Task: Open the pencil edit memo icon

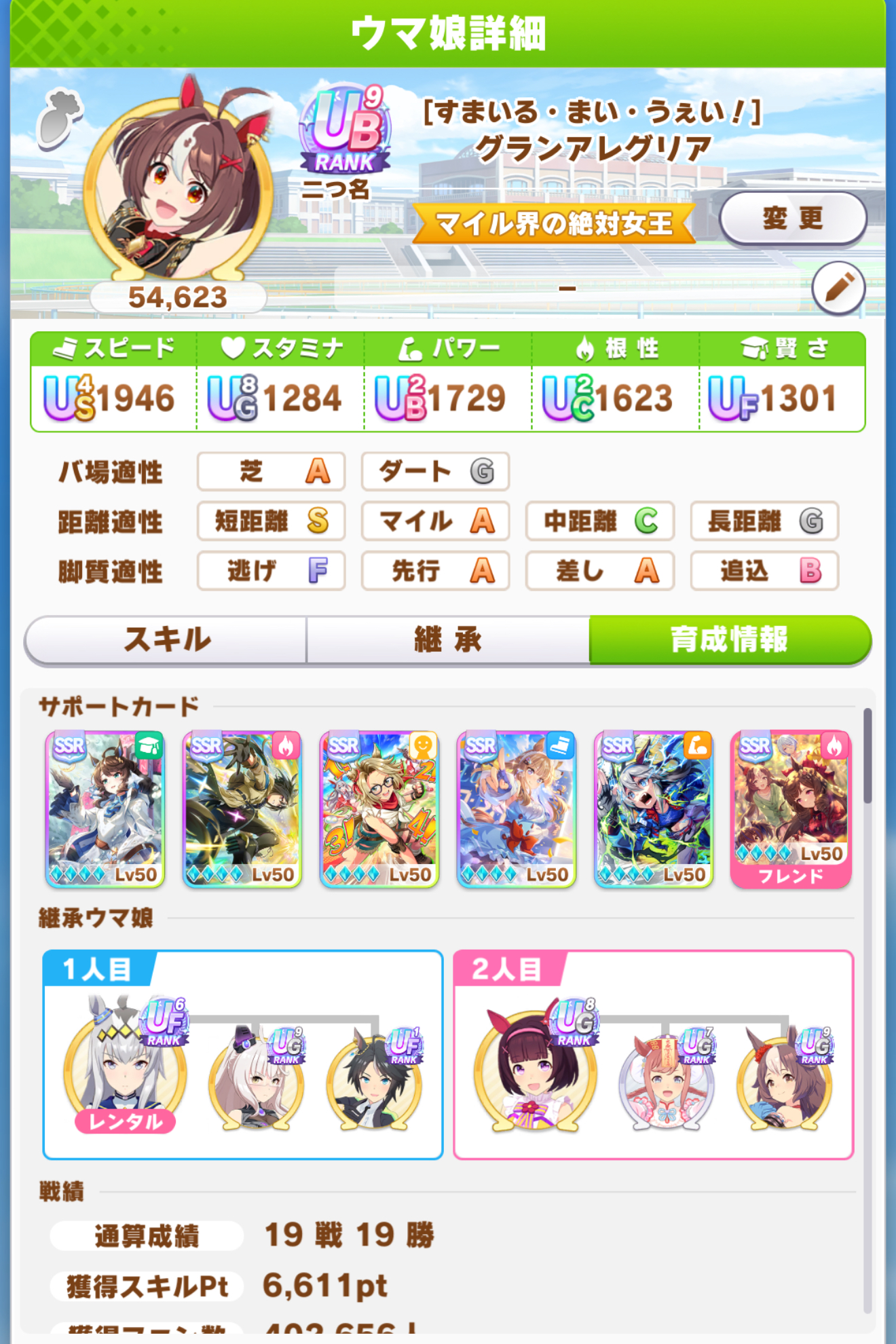Action: click(838, 288)
